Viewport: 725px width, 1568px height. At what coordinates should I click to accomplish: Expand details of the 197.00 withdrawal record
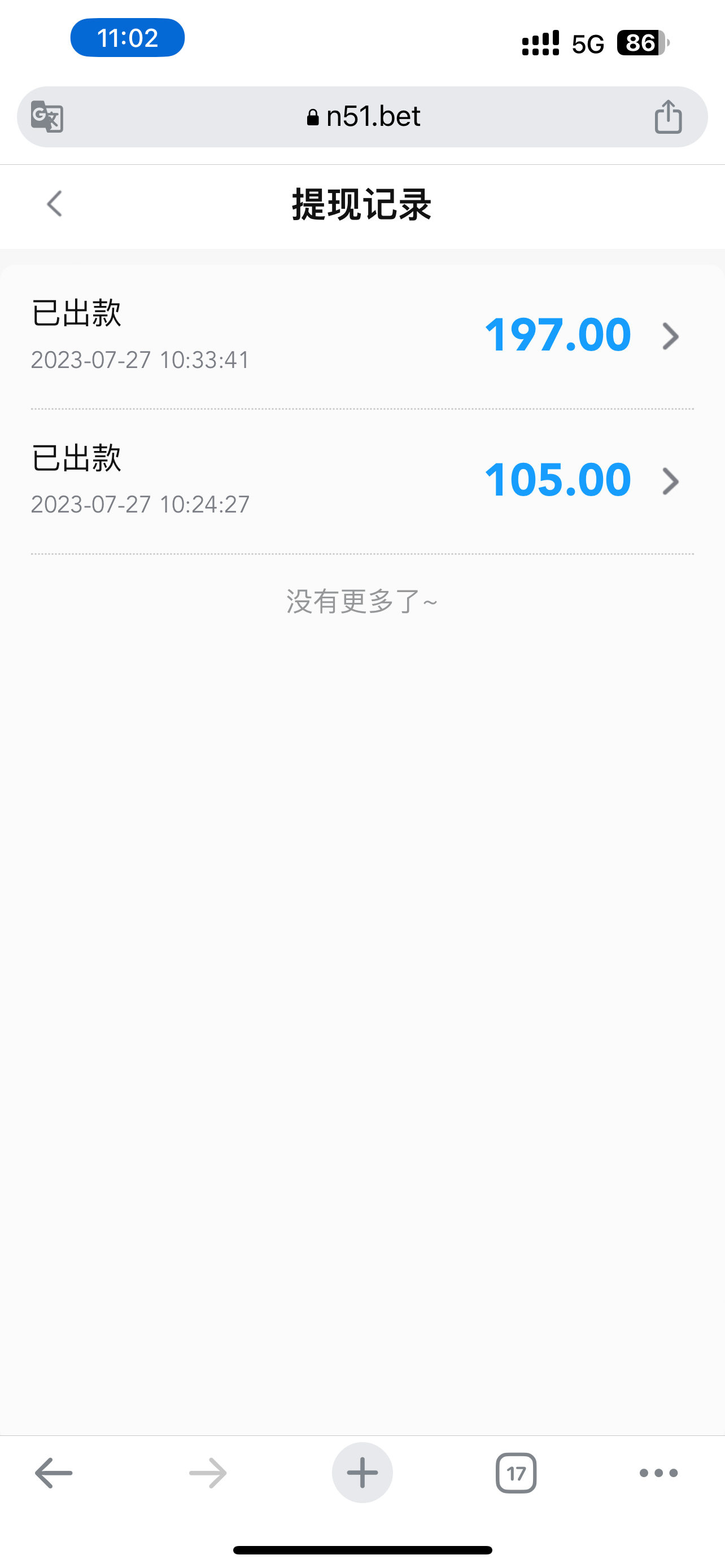670,336
